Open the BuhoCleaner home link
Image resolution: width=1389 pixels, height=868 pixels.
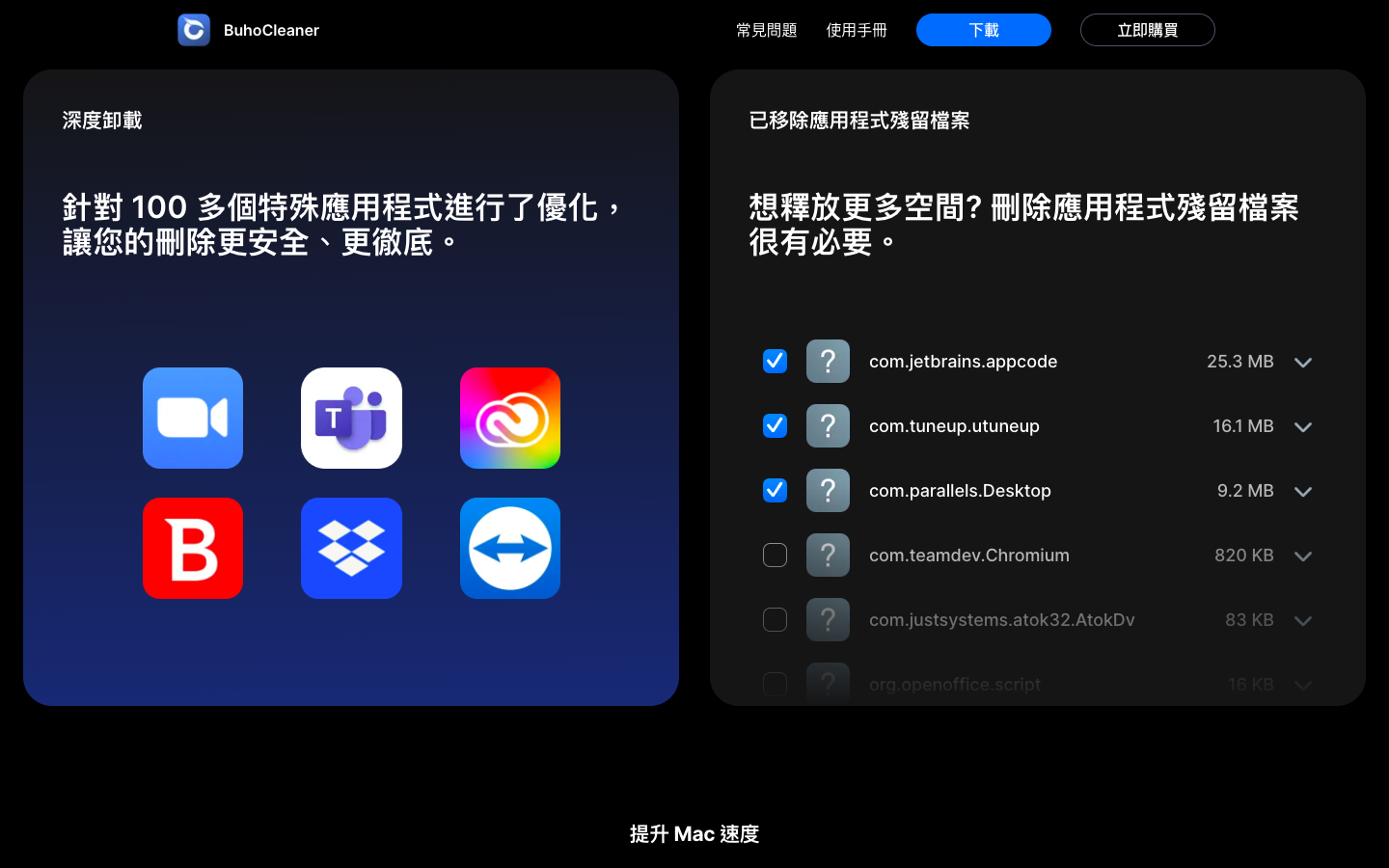pos(249,30)
